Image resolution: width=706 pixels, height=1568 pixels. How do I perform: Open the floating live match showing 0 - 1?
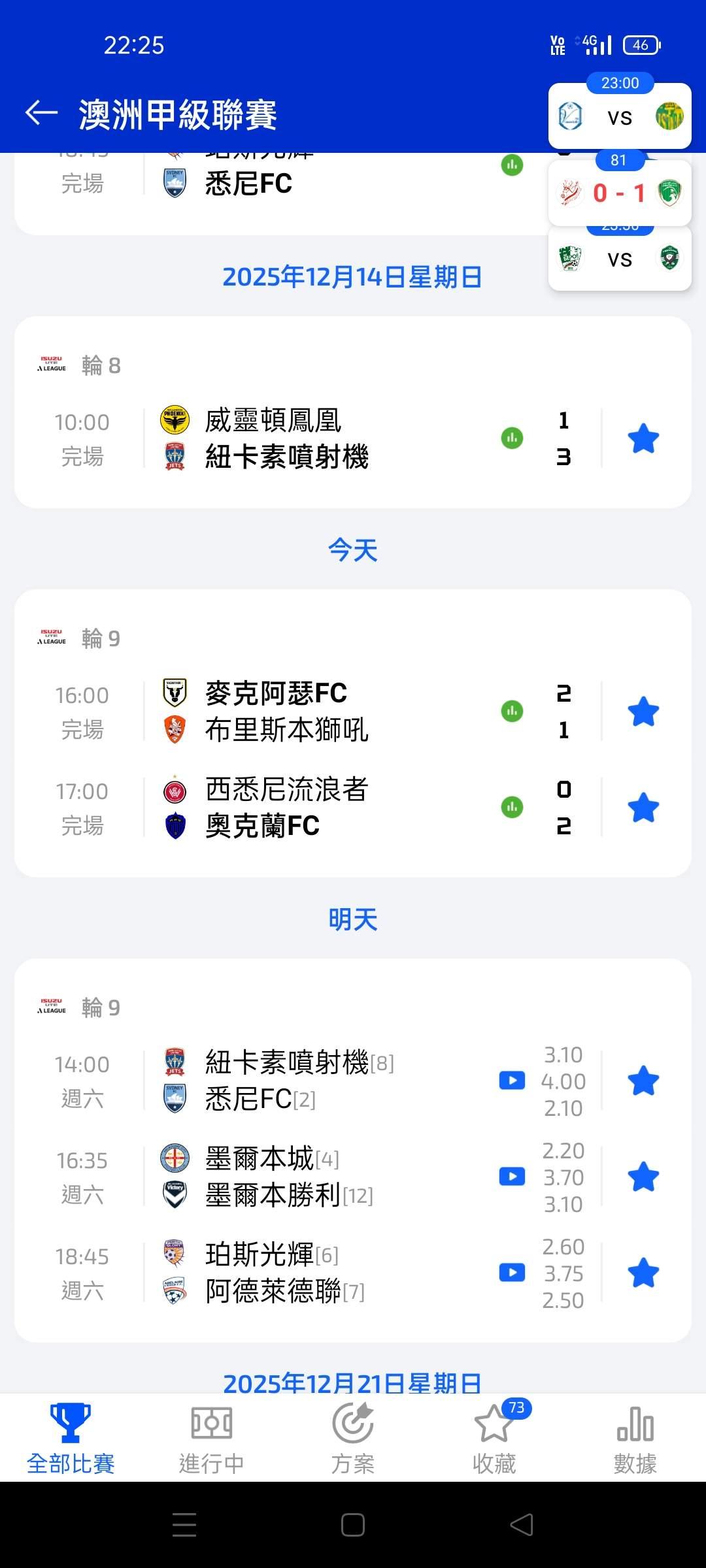click(619, 193)
